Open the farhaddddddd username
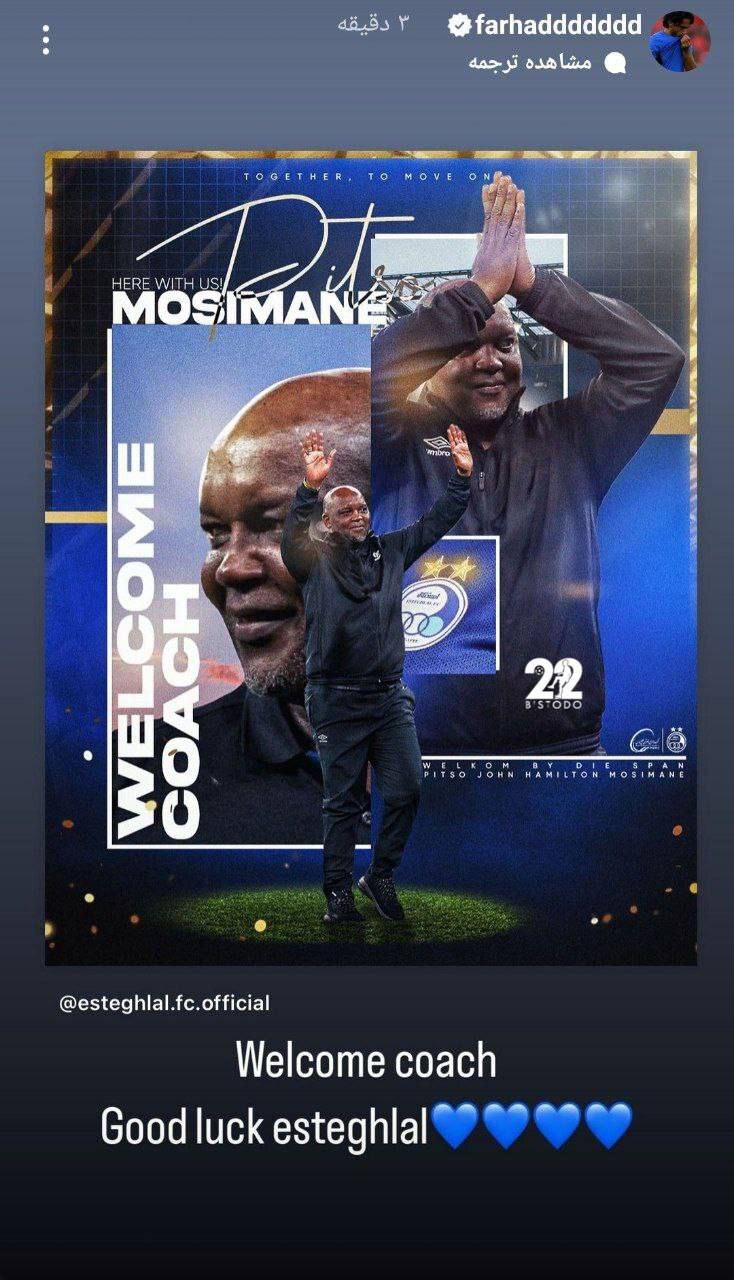Screen dimensions: 734x1280 click(x=557, y=25)
